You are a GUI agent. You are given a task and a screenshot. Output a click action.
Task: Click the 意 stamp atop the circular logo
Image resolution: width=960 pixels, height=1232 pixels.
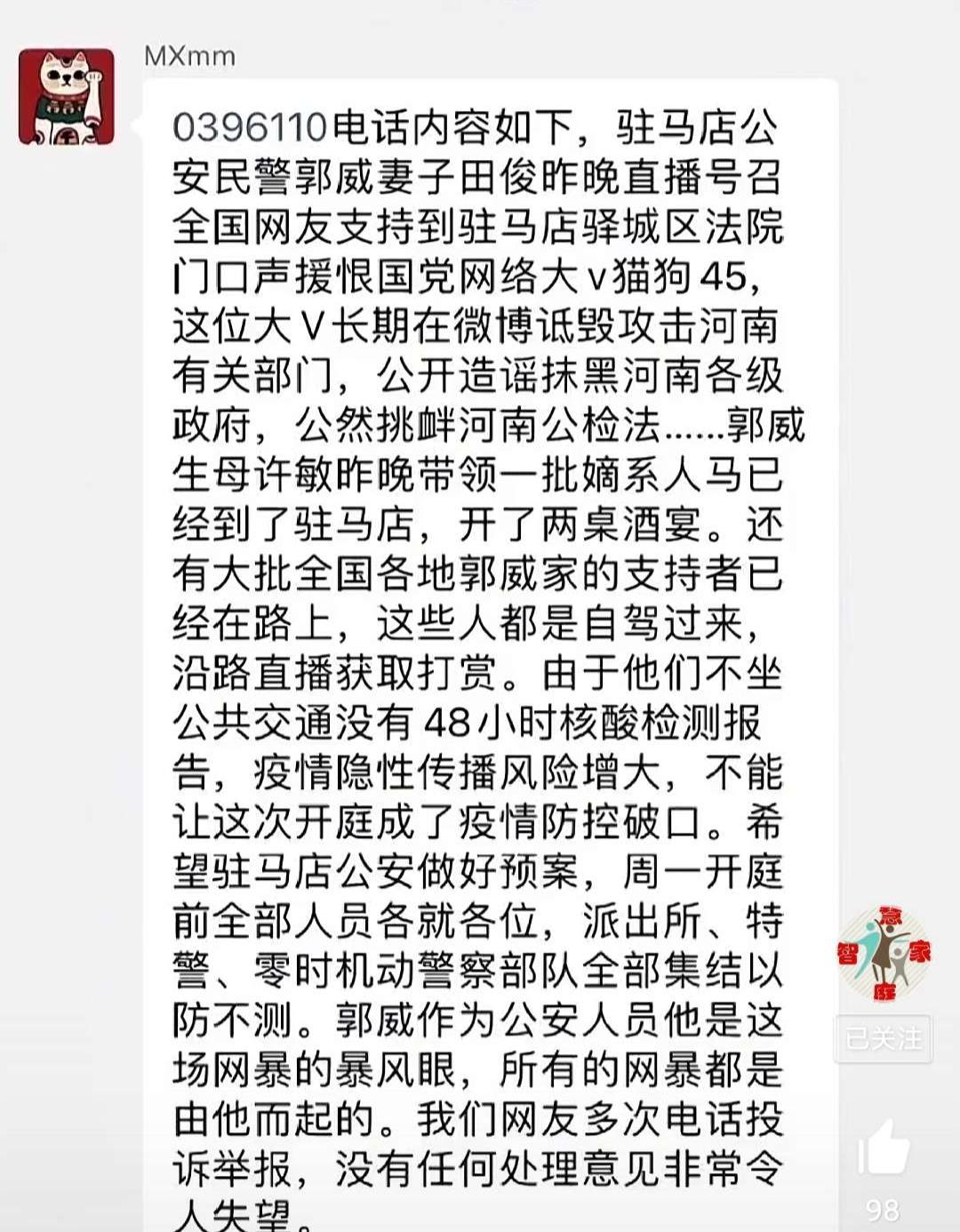coord(891,915)
